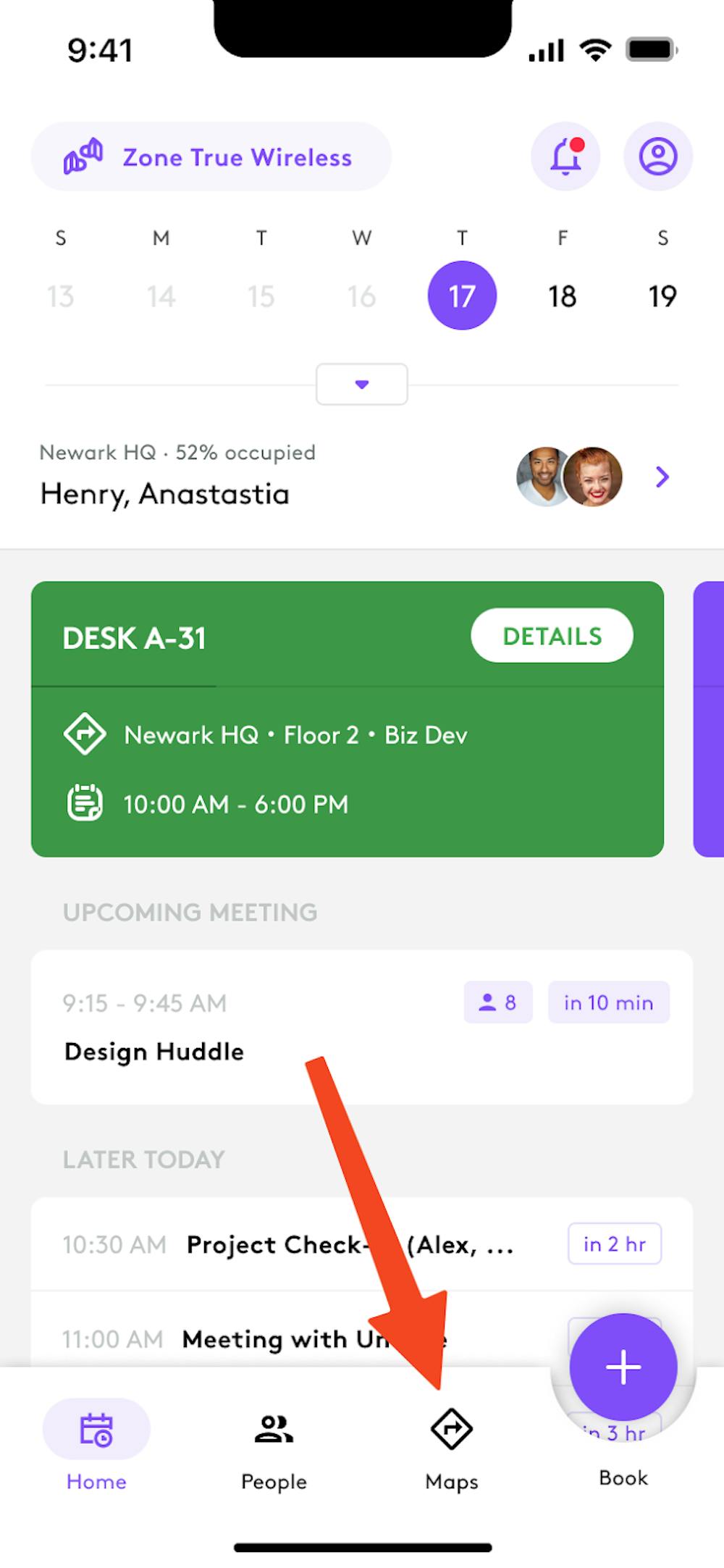Open the Henry, Anastastia coworkers row

355,477
